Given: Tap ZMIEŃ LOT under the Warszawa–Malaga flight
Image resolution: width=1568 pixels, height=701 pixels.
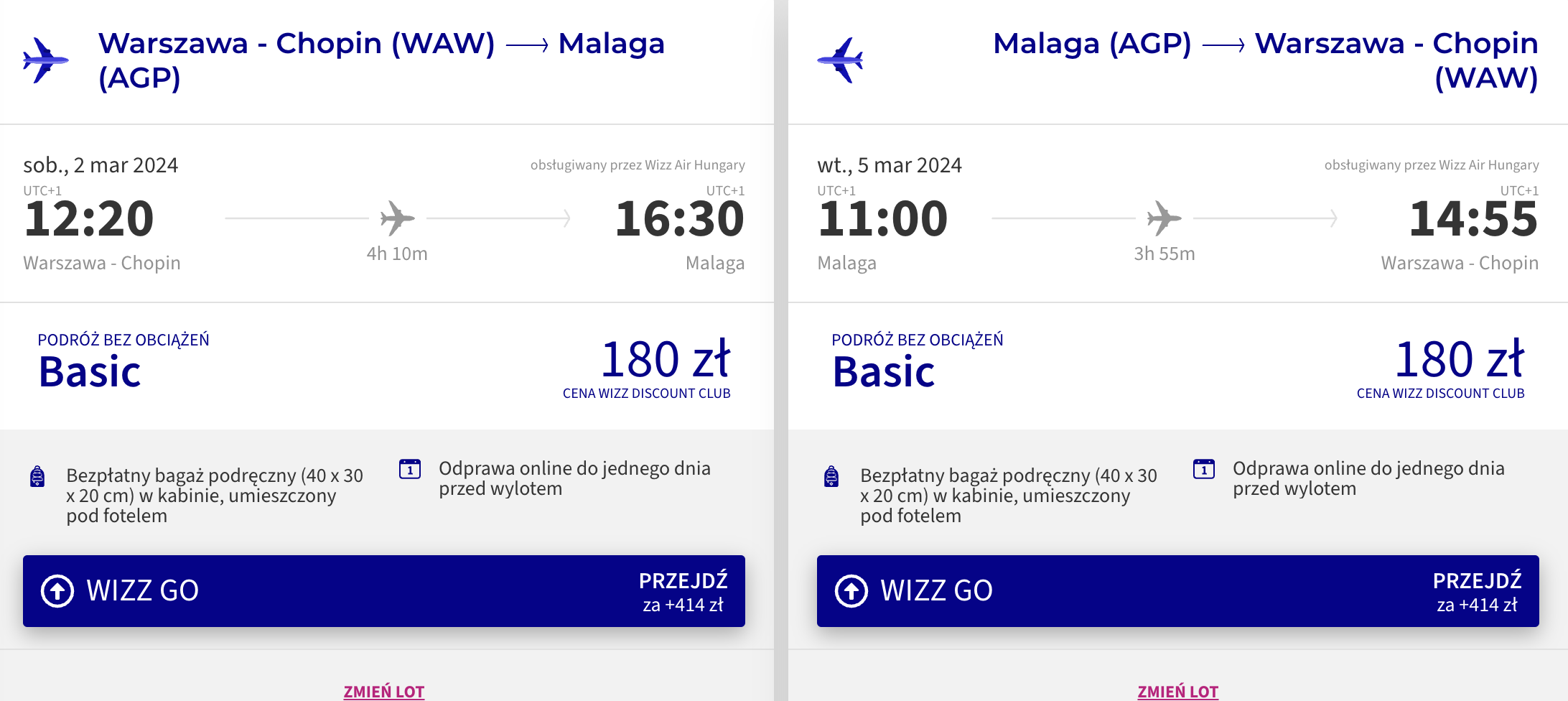Looking at the screenshot, I should [384, 692].
